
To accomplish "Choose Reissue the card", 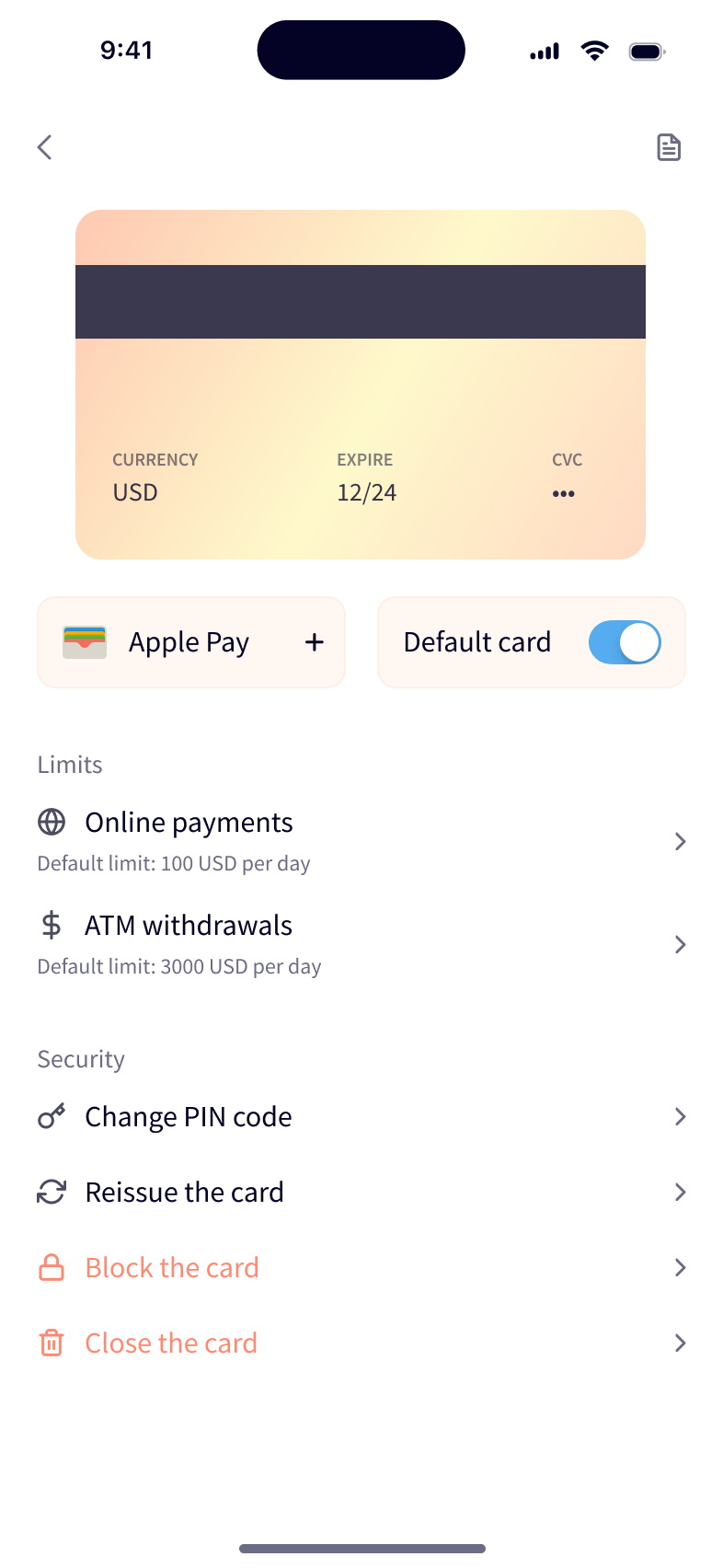I will click(x=361, y=1192).
